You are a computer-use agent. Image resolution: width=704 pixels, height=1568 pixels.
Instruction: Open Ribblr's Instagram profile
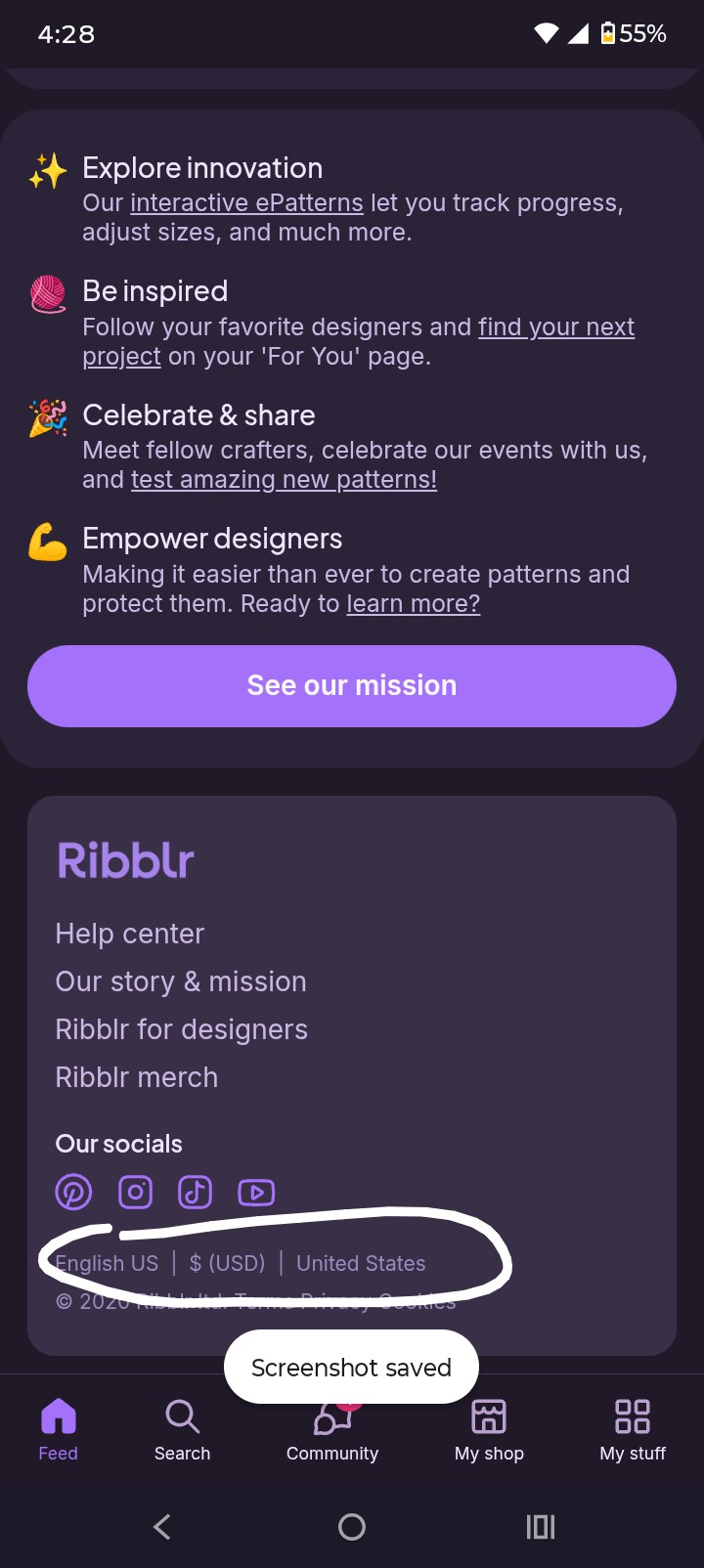pos(135,1193)
